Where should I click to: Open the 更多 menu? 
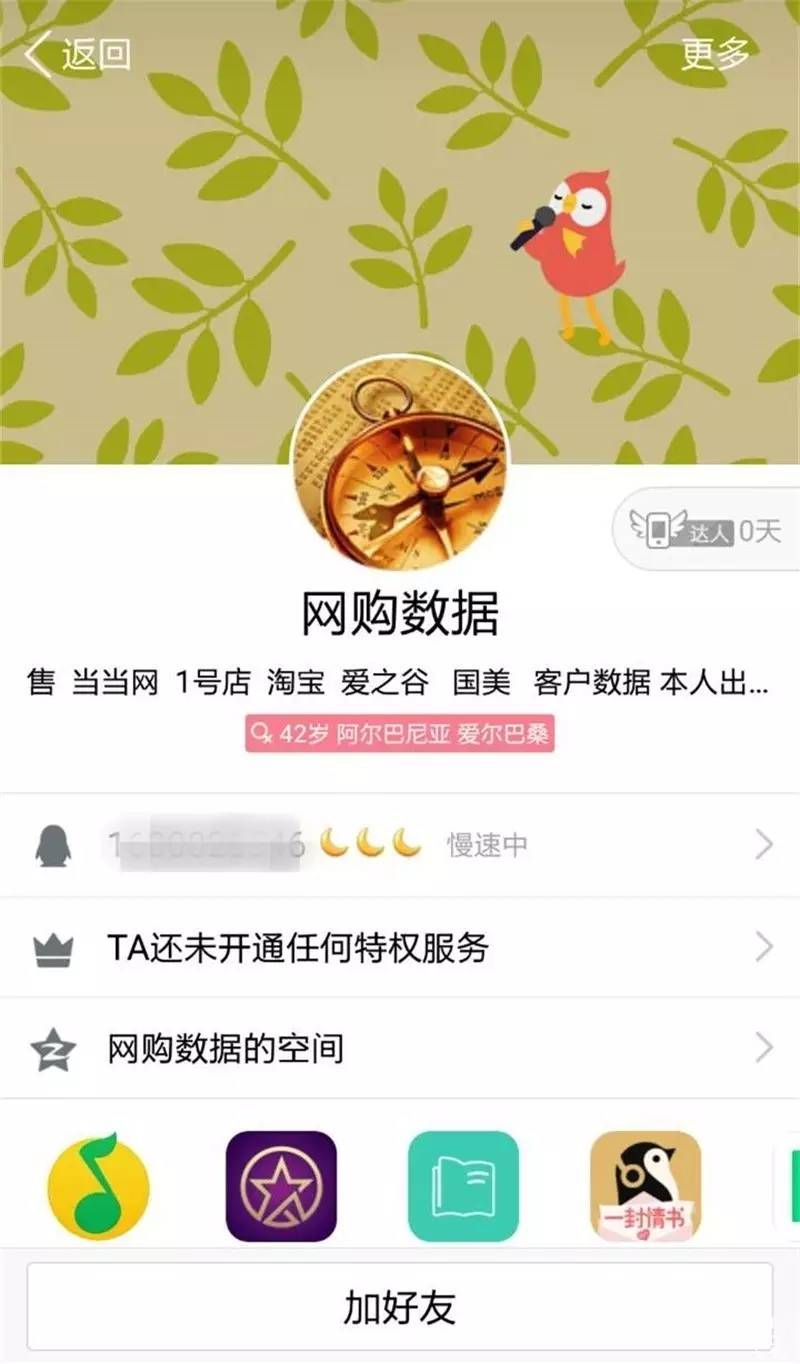click(x=715, y=54)
